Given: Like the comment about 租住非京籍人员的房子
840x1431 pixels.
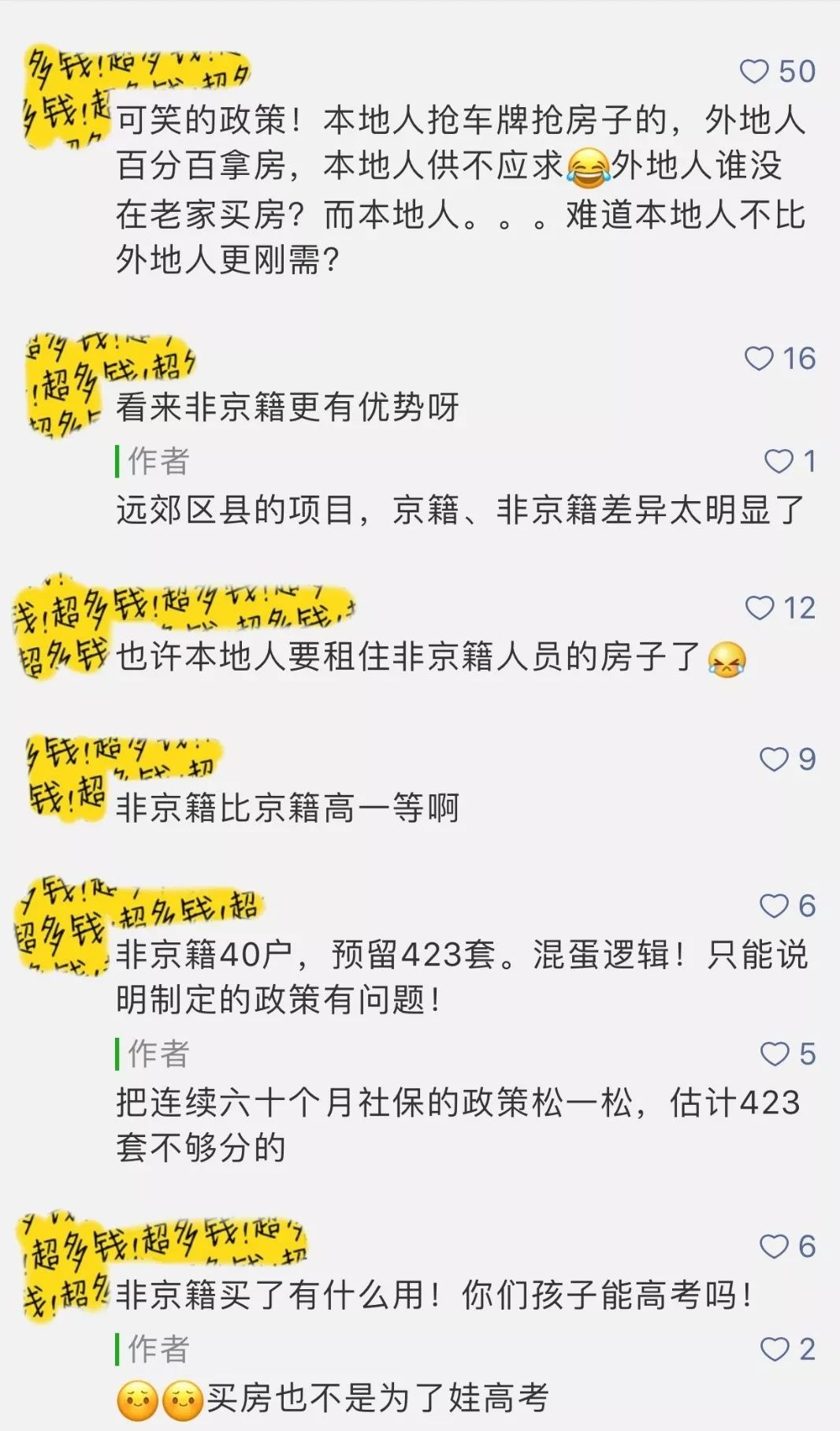Looking at the screenshot, I should tap(760, 608).
